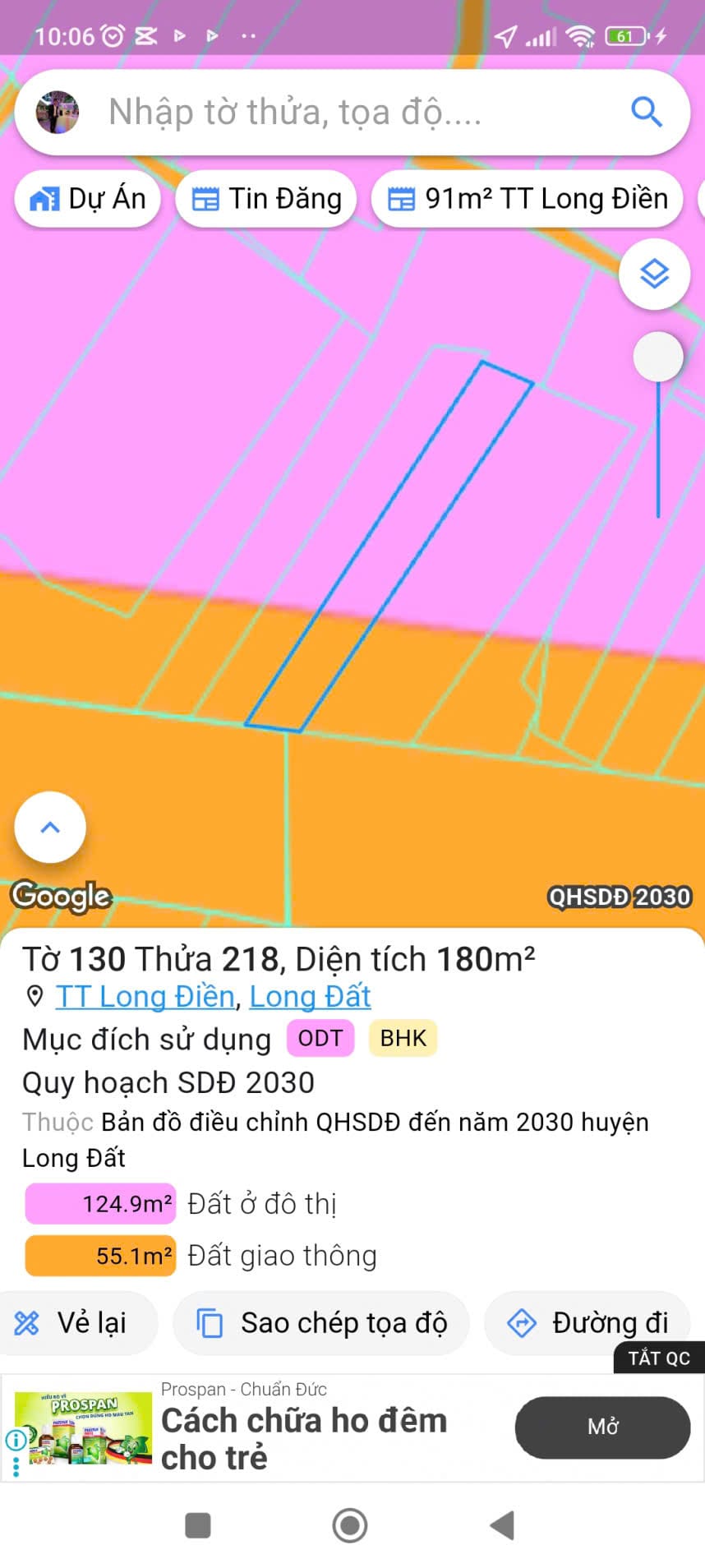
Task: Get directions with Đường đi
Action: (587, 1323)
